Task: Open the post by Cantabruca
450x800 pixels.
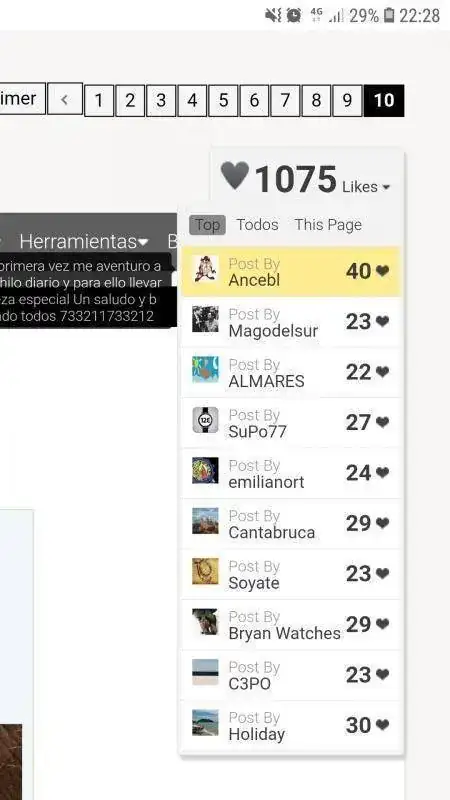Action: 291,524
